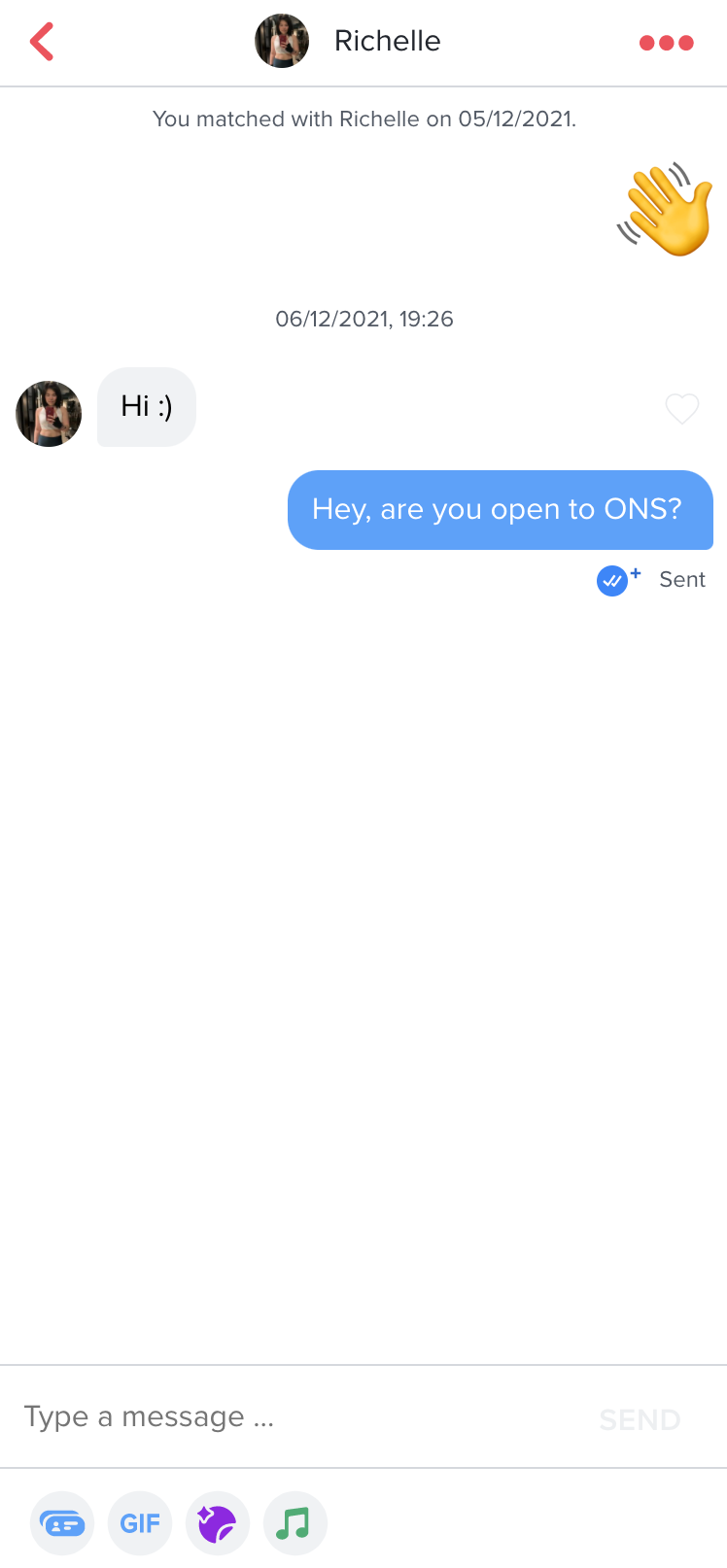
Task: Click the 'Sent' status label
Action: click(x=681, y=579)
